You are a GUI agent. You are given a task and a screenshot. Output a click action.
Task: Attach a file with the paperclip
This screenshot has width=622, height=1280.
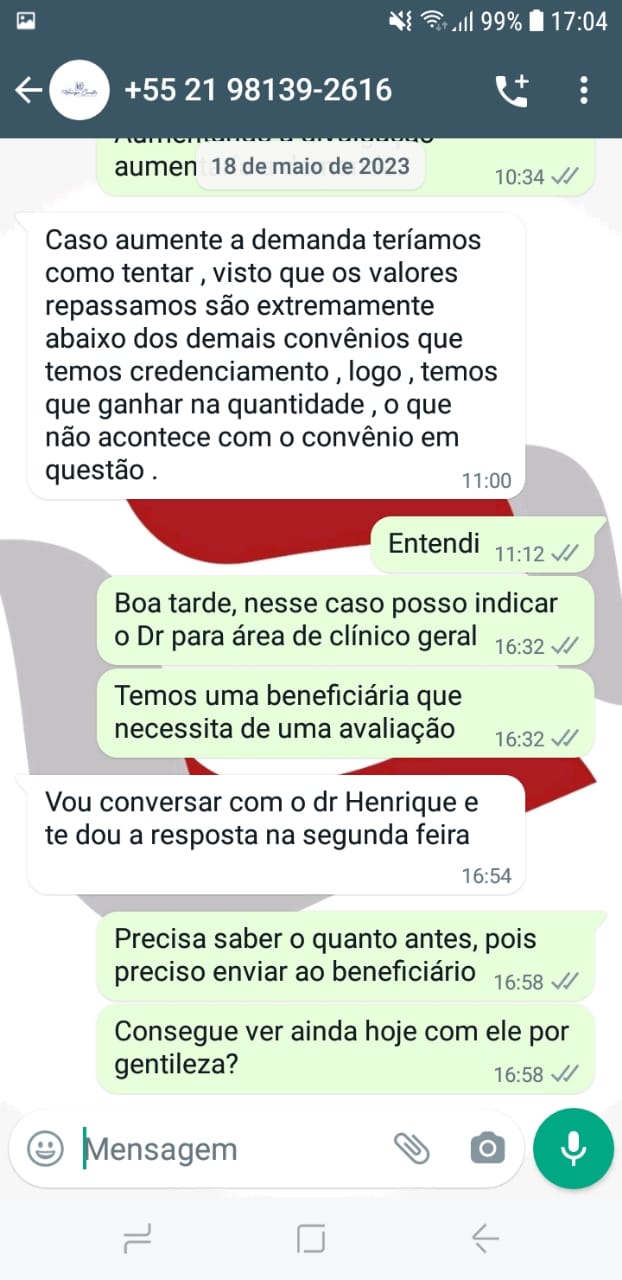pos(411,1148)
